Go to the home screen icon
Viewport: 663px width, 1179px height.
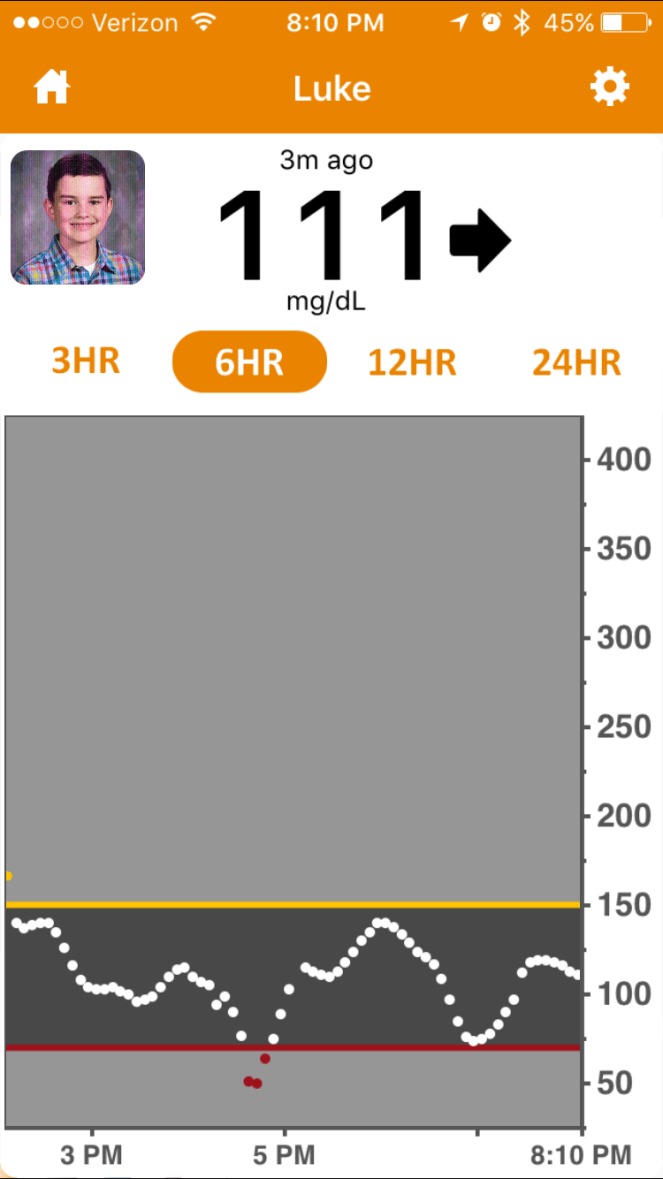point(52,88)
